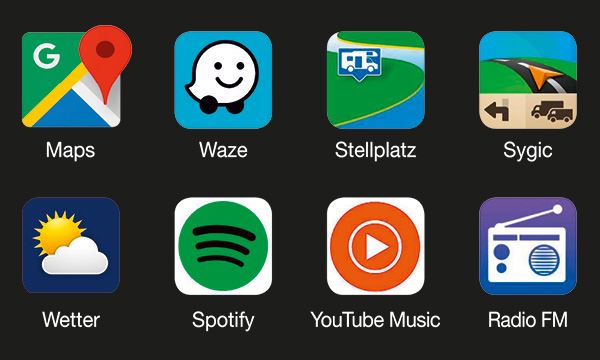Open the Stellplatz app
The height and width of the screenshot is (360, 600).
coord(376,80)
